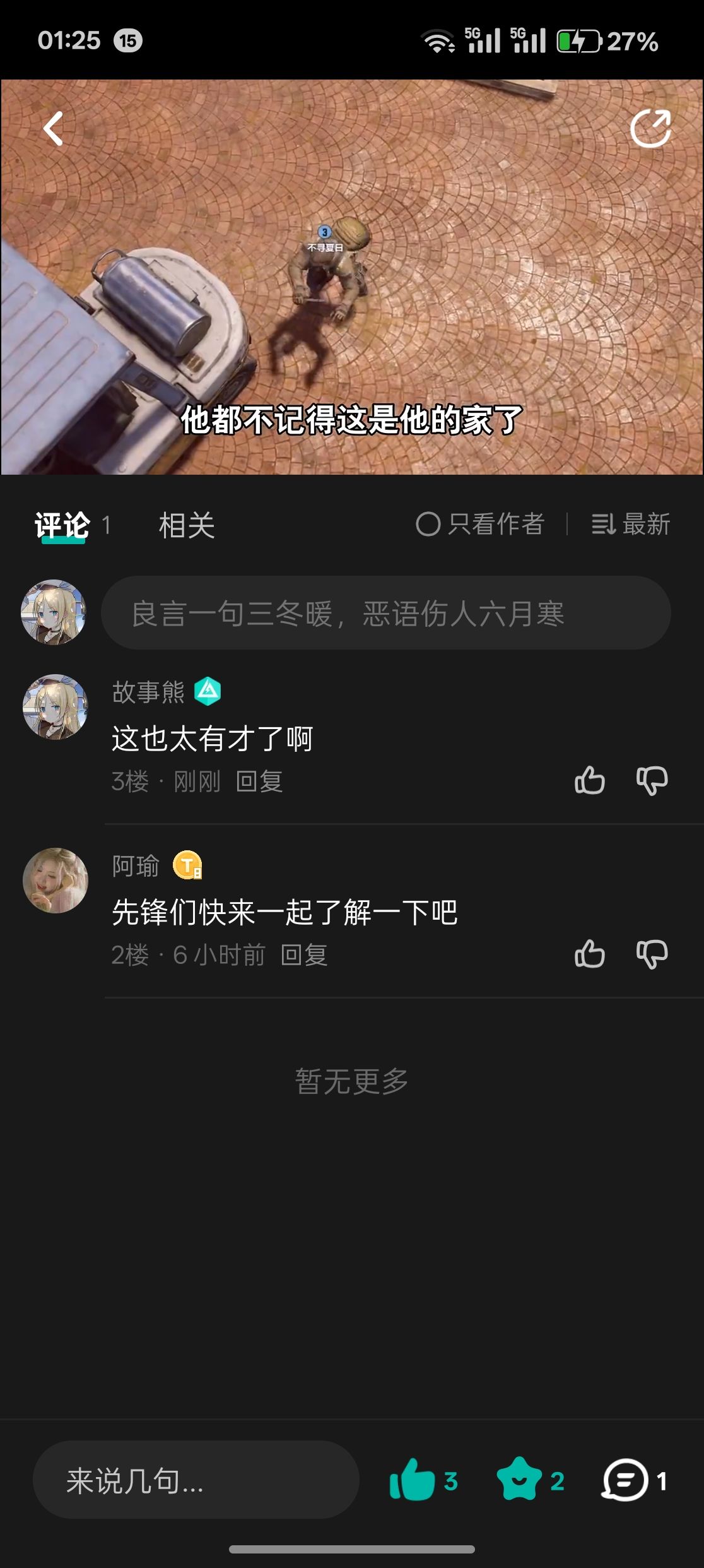Share this video post
704x1568 pixels.
coord(650,129)
